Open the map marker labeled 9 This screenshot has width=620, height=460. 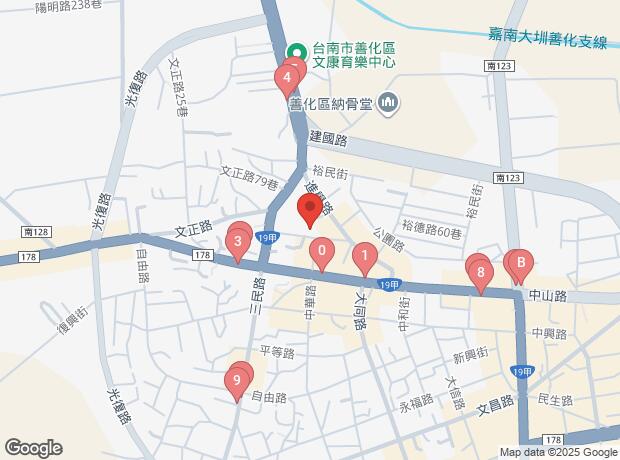pyautogui.click(x=237, y=380)
